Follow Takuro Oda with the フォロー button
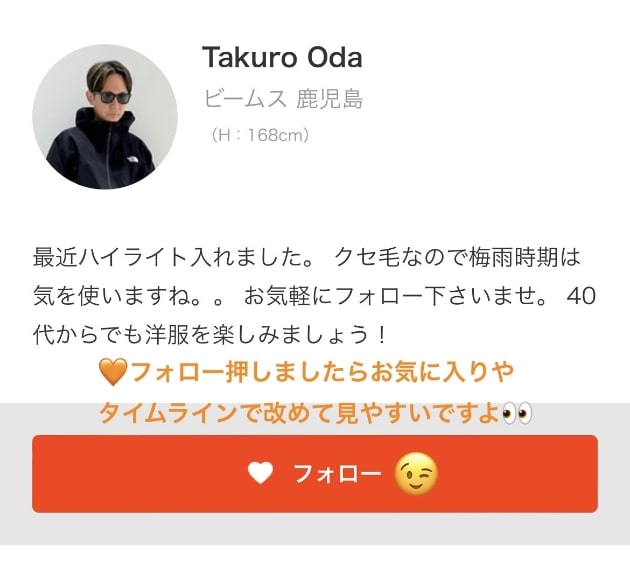The image size is (630, 574). click(x=314, y=474)
